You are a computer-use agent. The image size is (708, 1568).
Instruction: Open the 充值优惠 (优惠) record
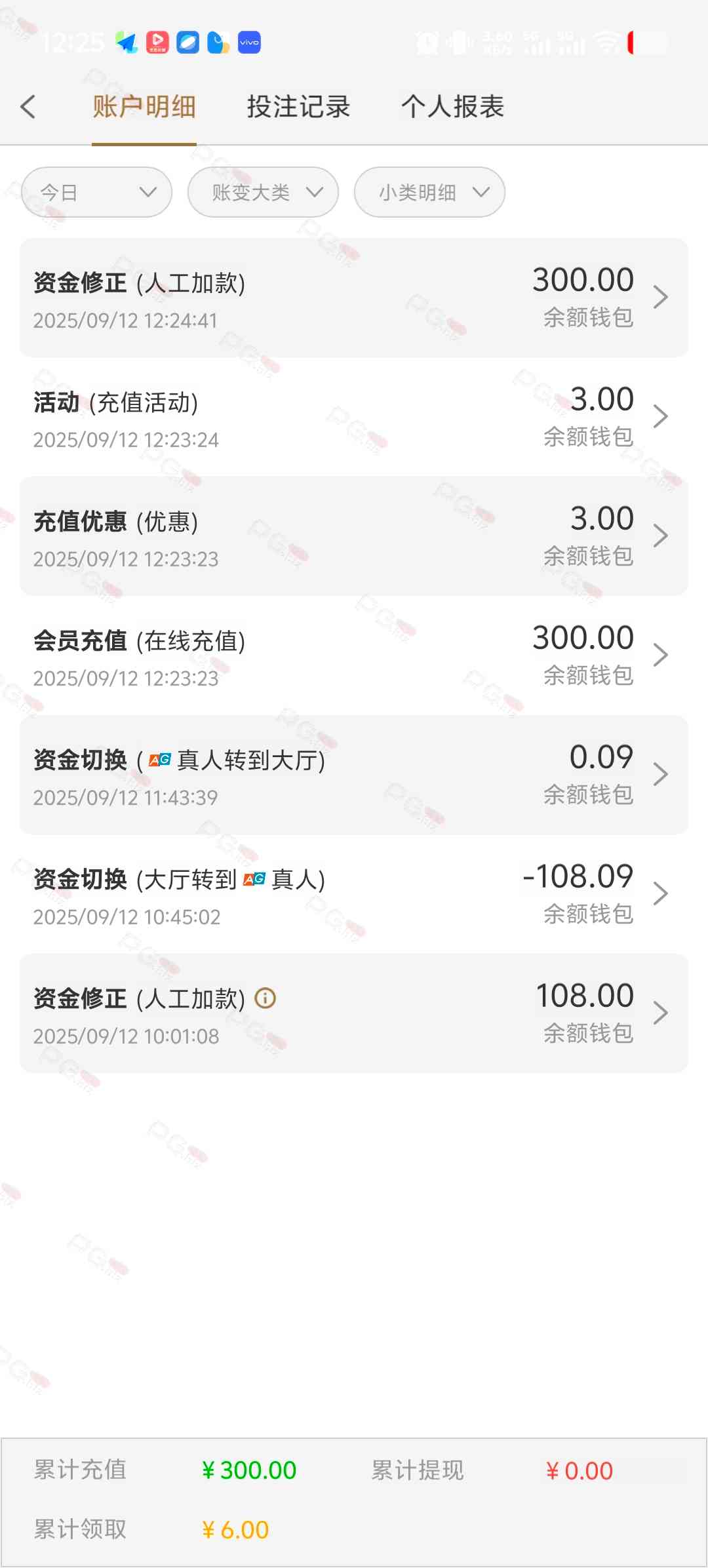click(354, 537)
